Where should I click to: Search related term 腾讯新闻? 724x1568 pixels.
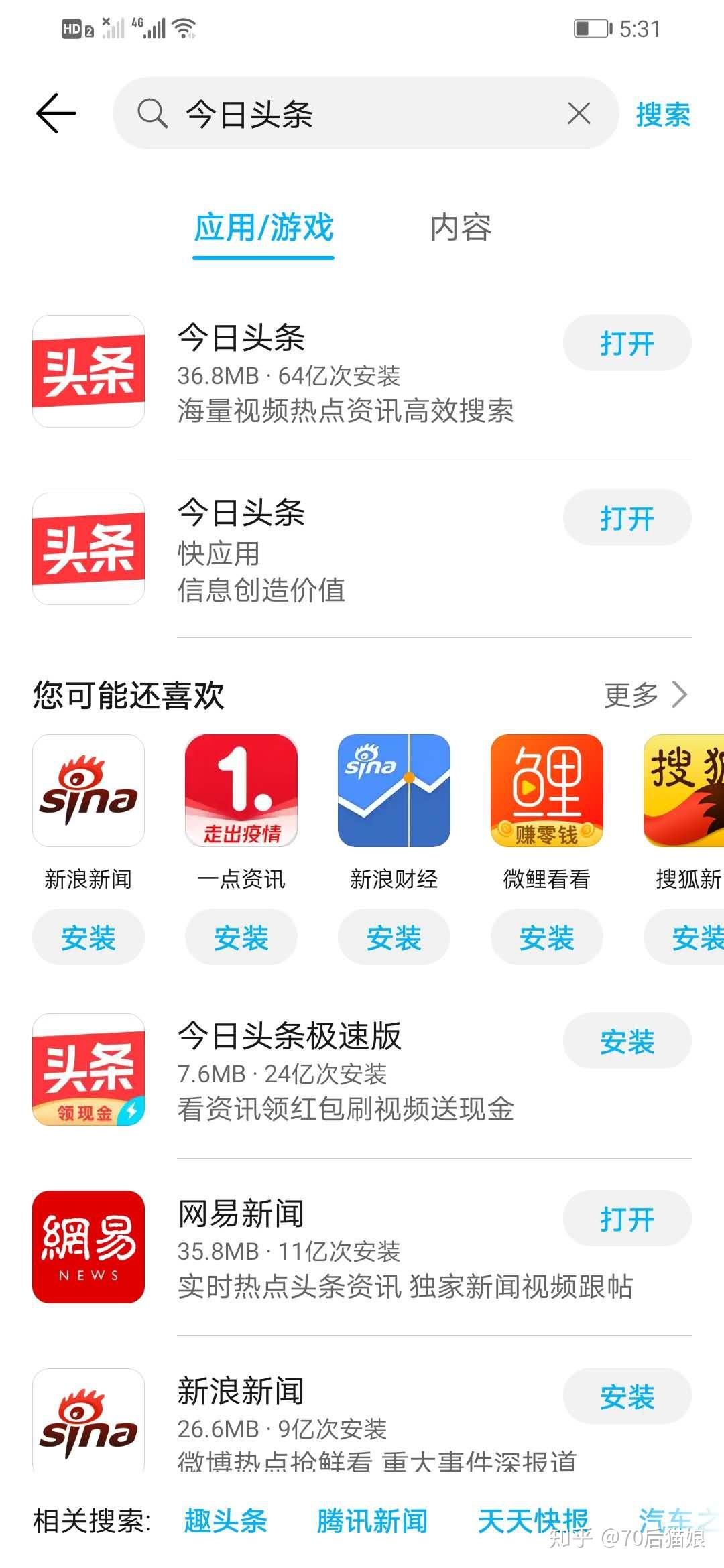tap(372, 1521)
